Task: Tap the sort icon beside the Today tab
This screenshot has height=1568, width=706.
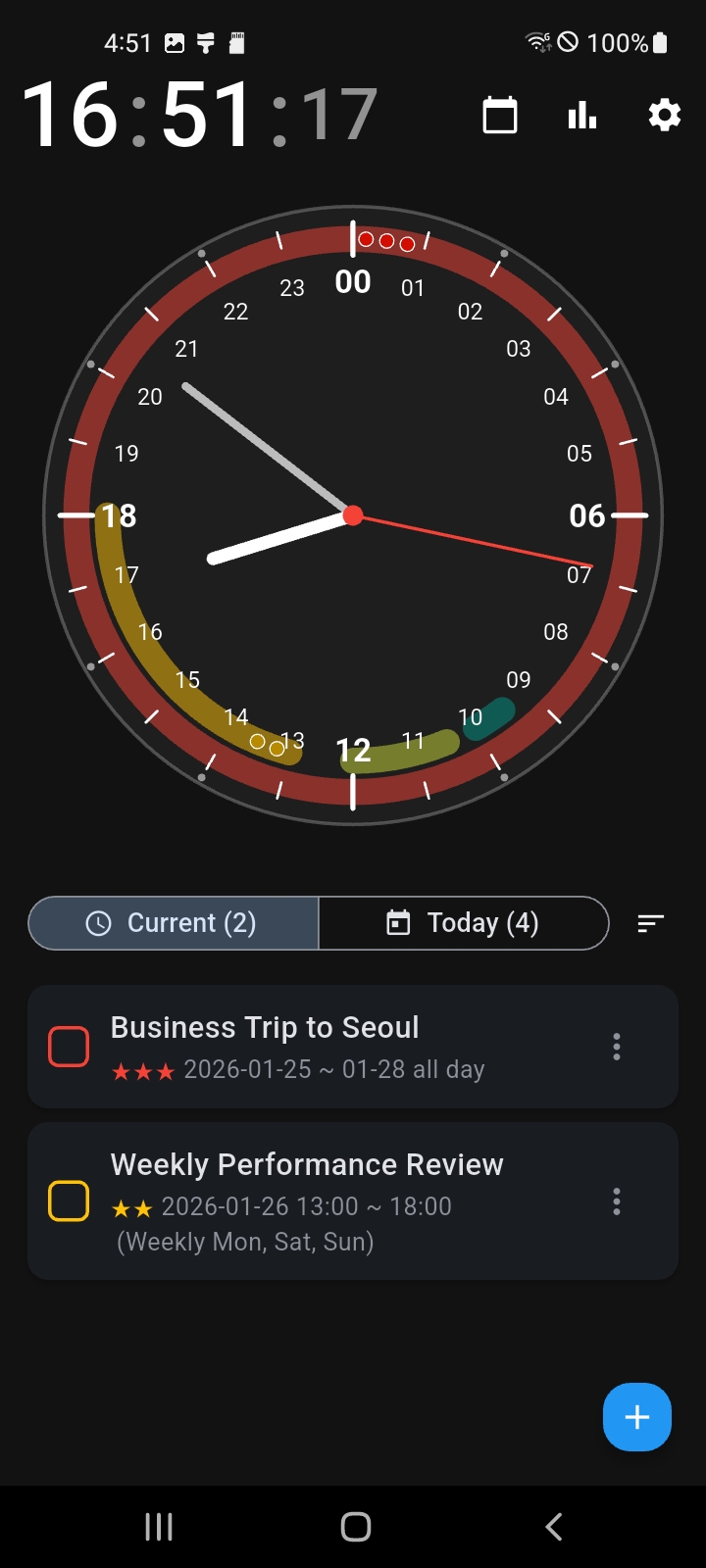Action: (650, 922)
